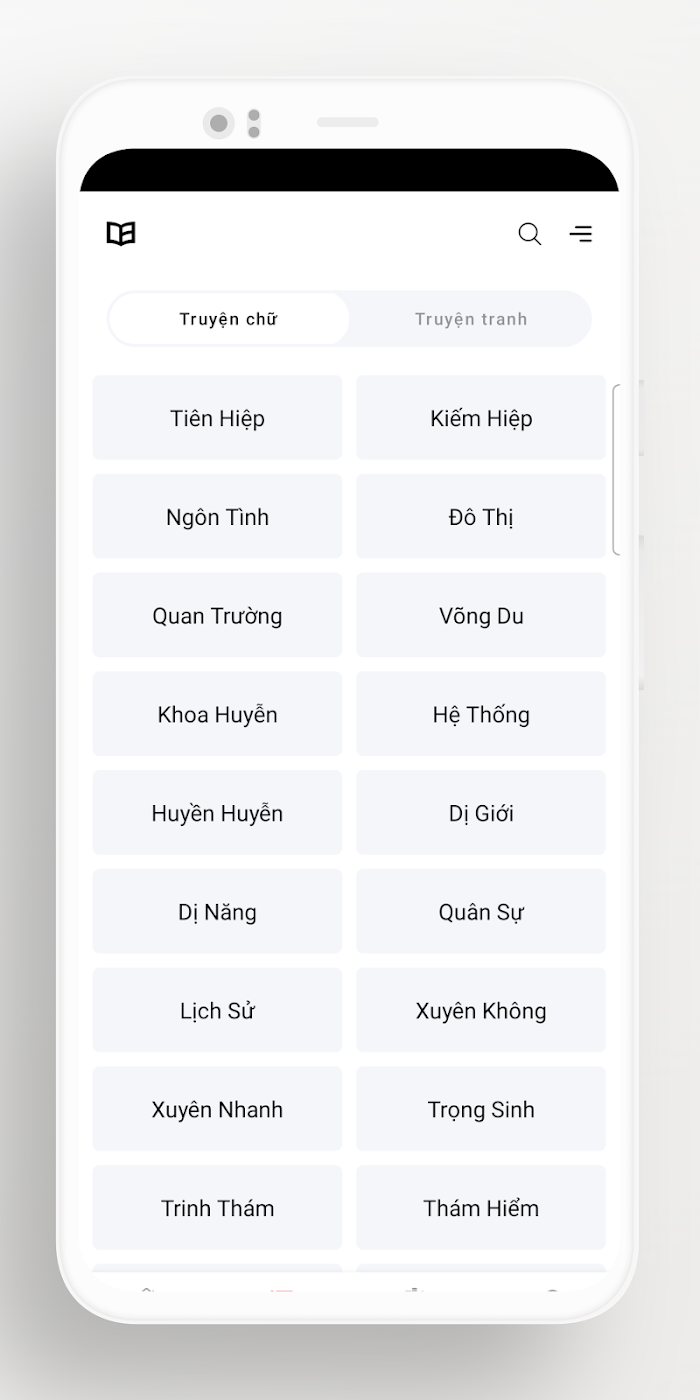Browse Hệ Thống stories
The width and height of the screenshot is (700, 1400).
point(481,714)
